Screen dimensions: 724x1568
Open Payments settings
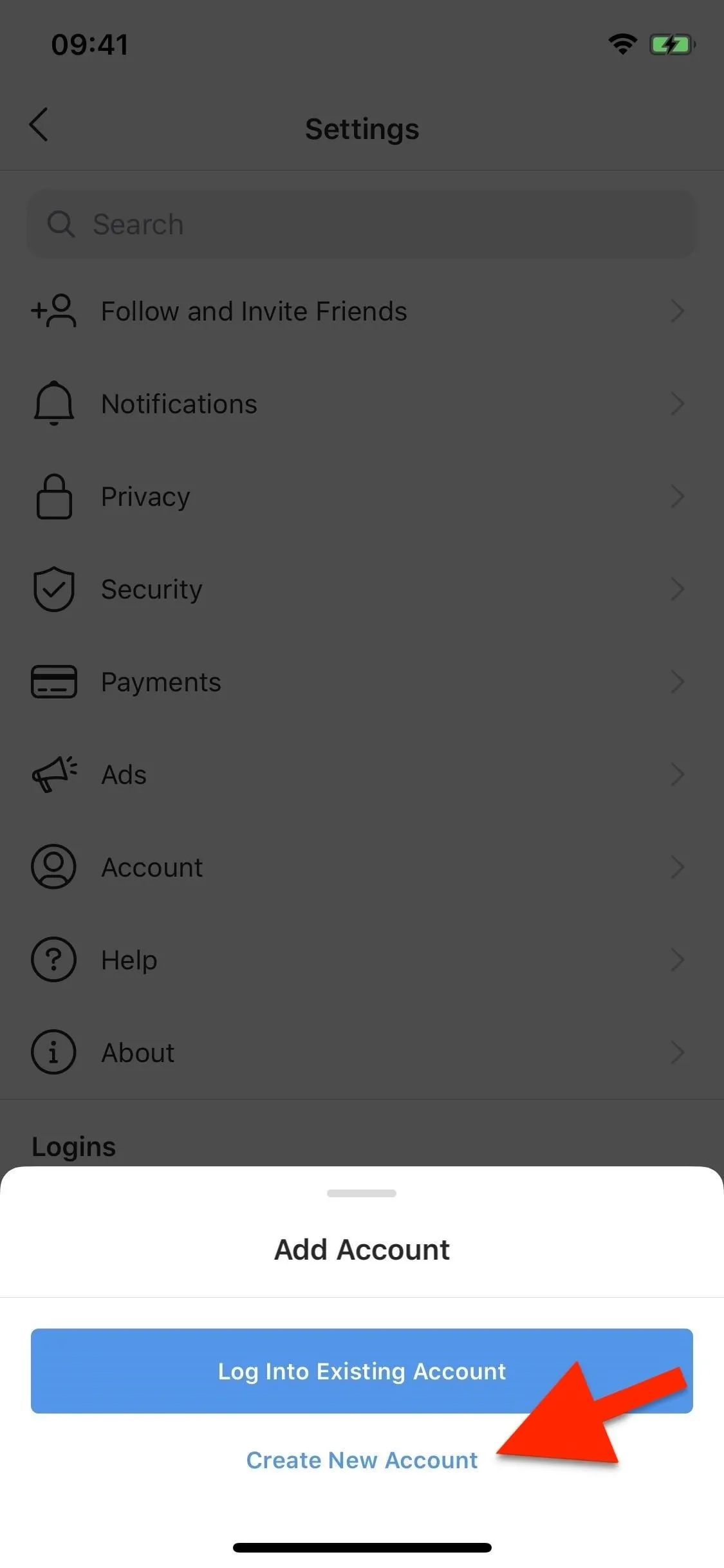coord(362,682)
